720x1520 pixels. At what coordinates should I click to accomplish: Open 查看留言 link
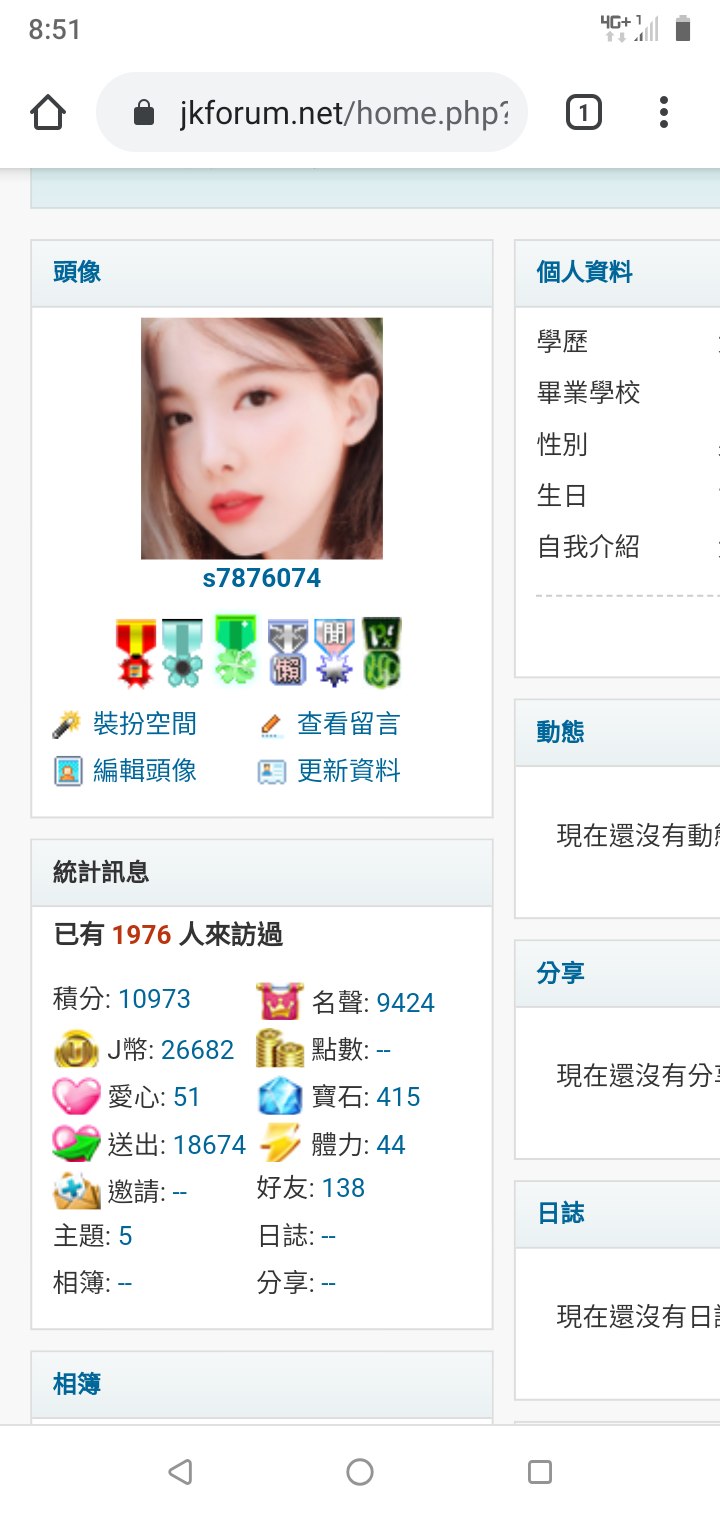[349, 724]
